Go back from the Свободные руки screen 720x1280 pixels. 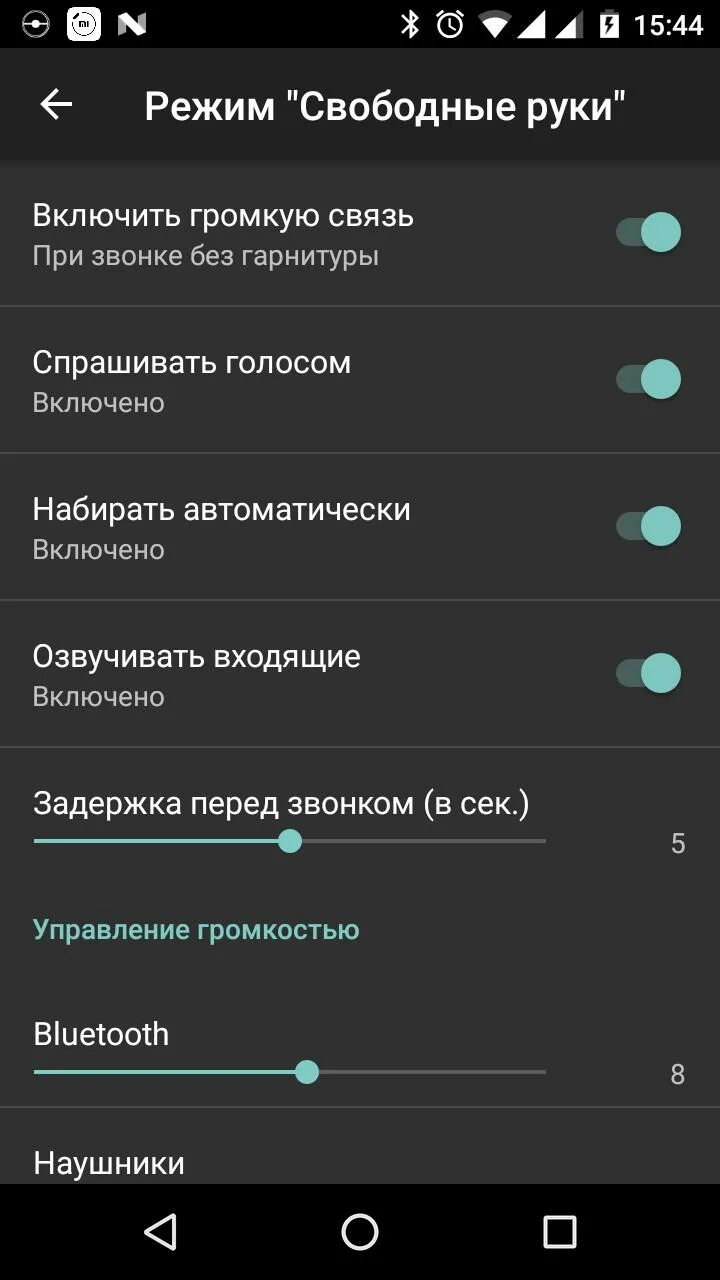tap(56, 105)
